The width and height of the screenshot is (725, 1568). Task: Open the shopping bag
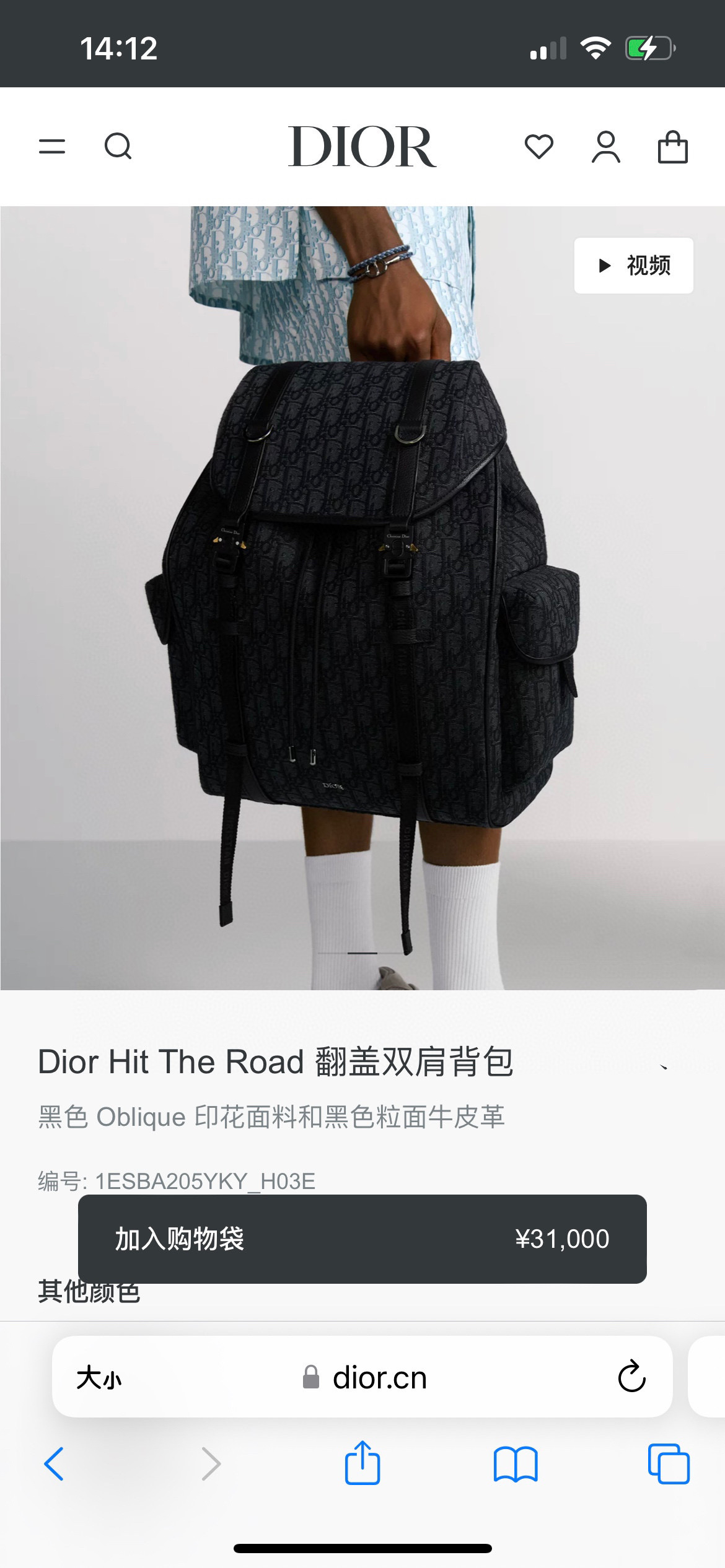coord(672,147)
